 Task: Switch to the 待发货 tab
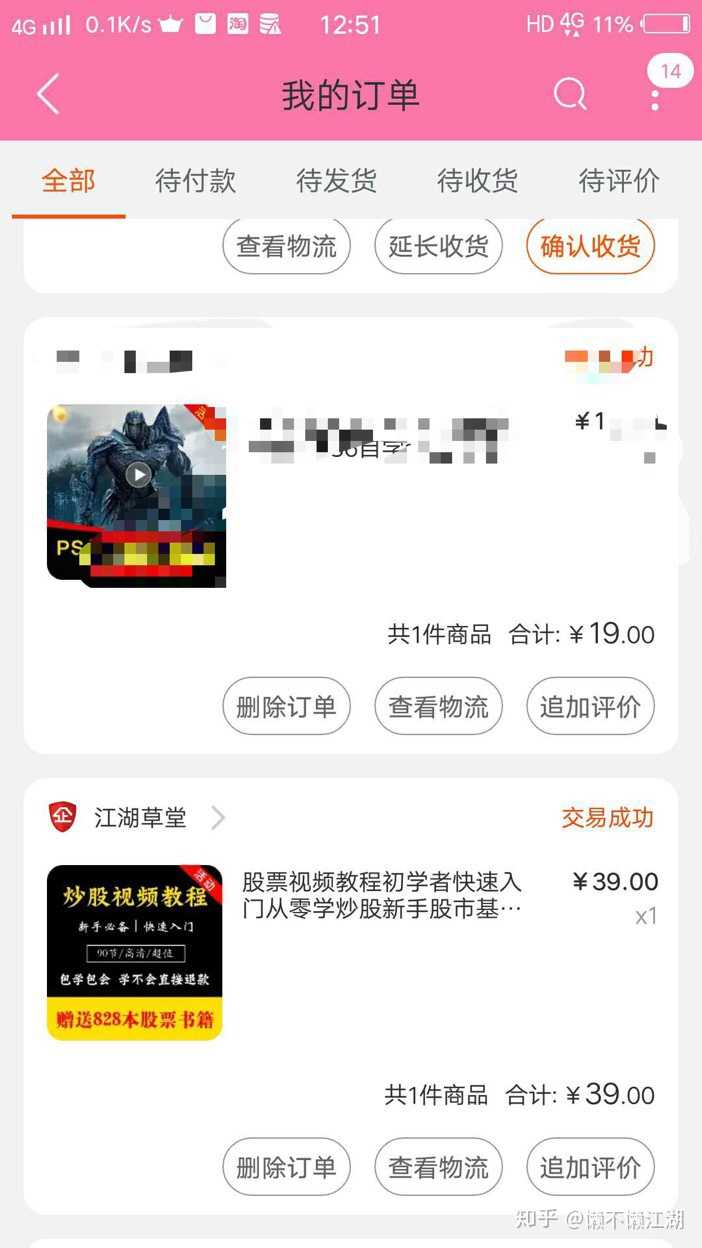tap(337, 181)
